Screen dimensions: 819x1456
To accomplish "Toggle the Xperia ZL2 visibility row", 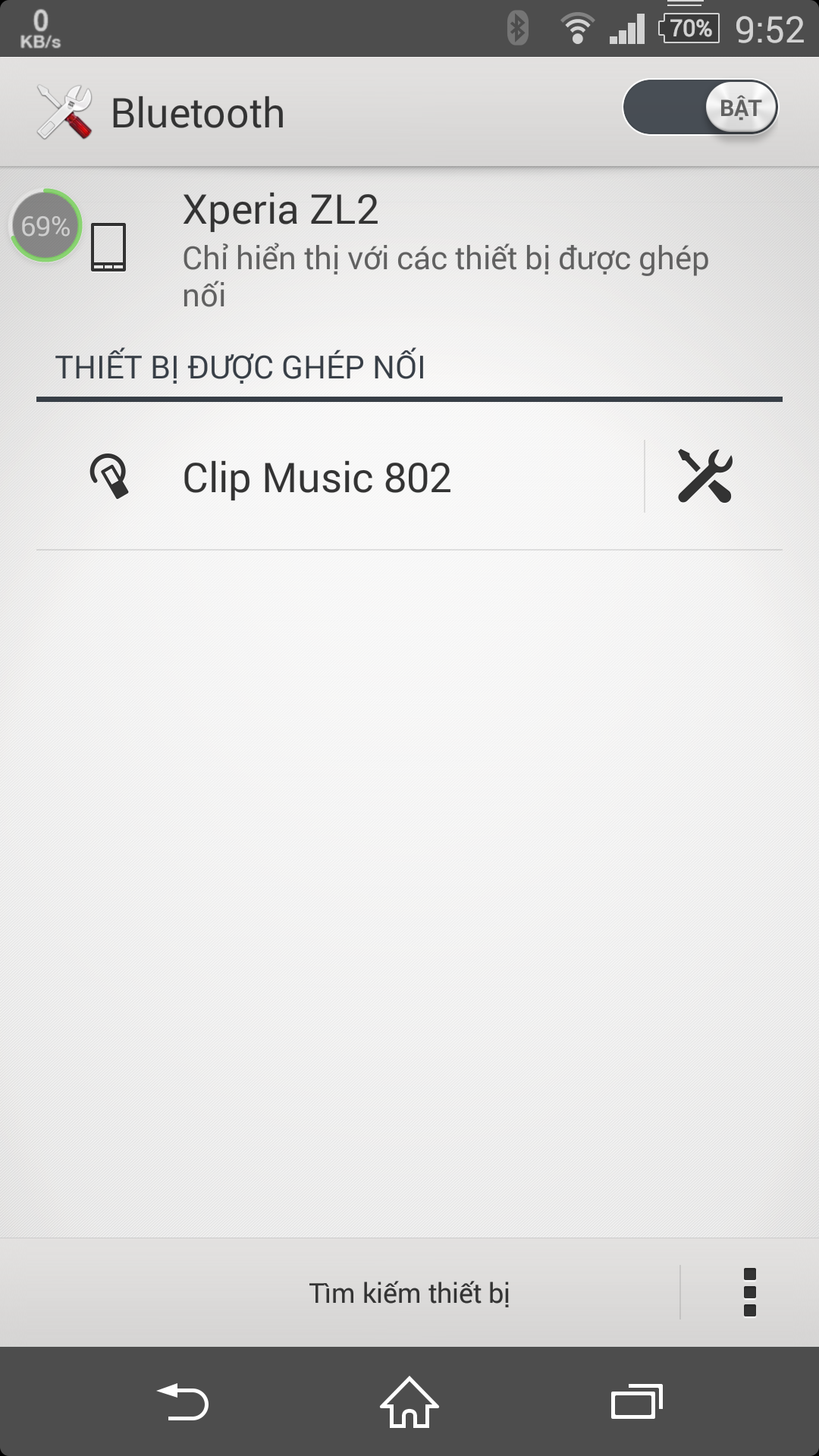I will (x=409, y=250).
